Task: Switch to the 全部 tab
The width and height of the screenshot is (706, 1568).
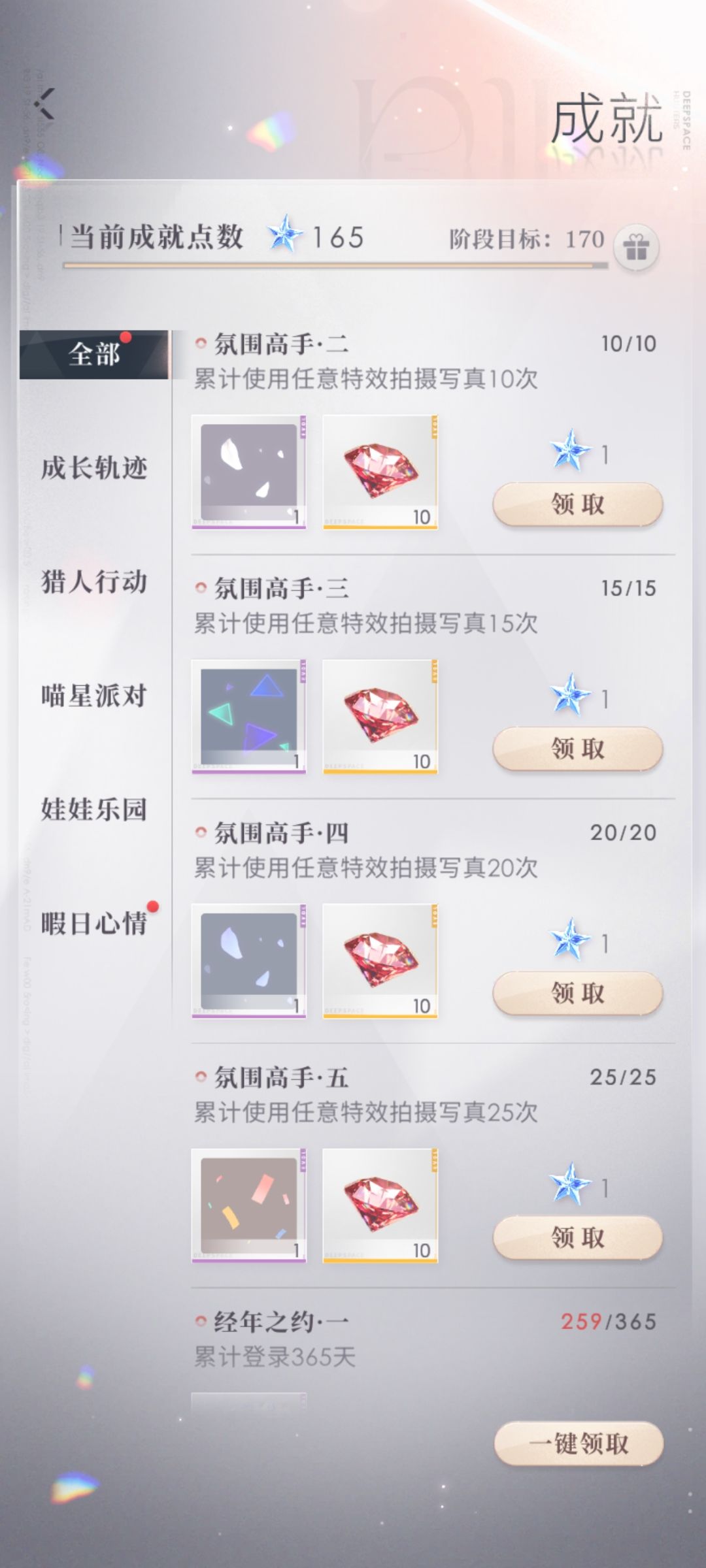Action: [x=94, y=353]
